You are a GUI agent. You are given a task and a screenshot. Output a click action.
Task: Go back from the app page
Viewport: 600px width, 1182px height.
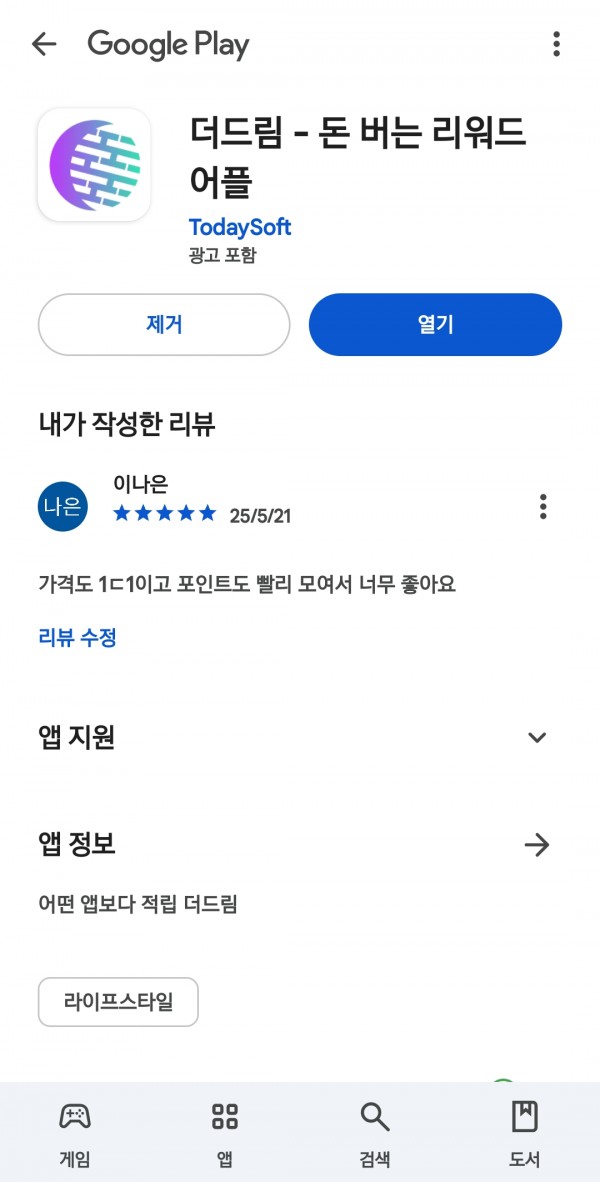(44, 44)
